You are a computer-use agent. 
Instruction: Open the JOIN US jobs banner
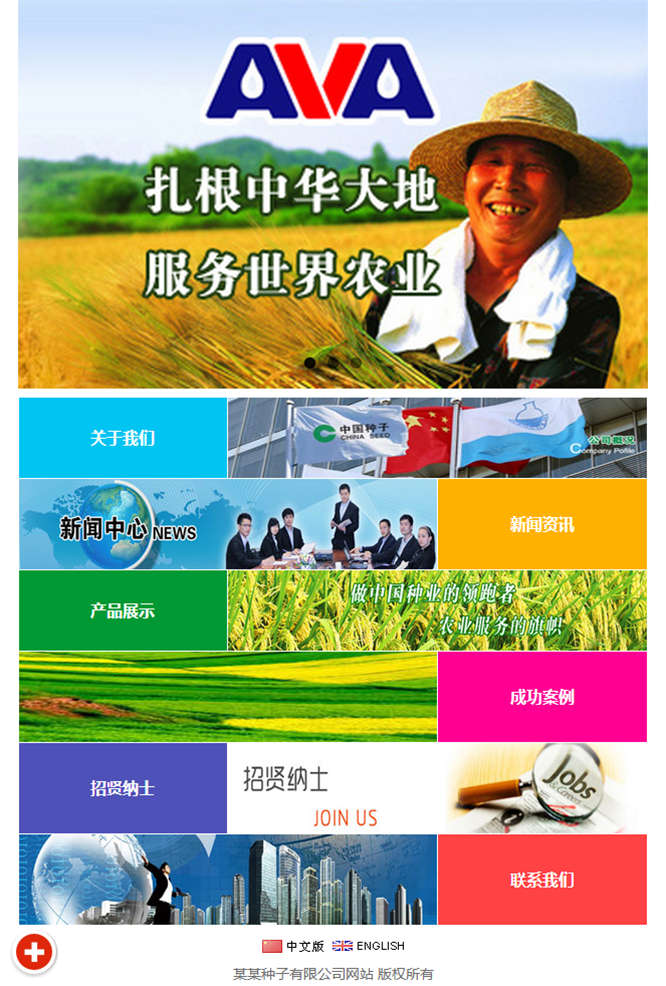[437, 788]
